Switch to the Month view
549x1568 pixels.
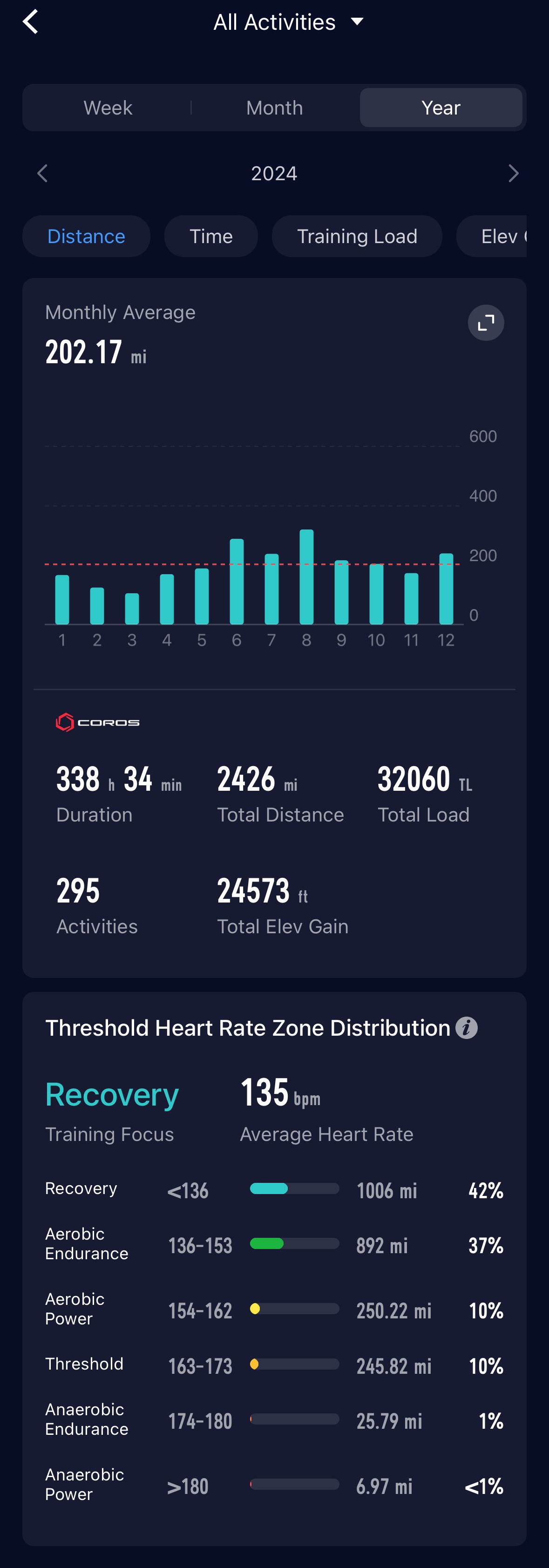[274, 108]
